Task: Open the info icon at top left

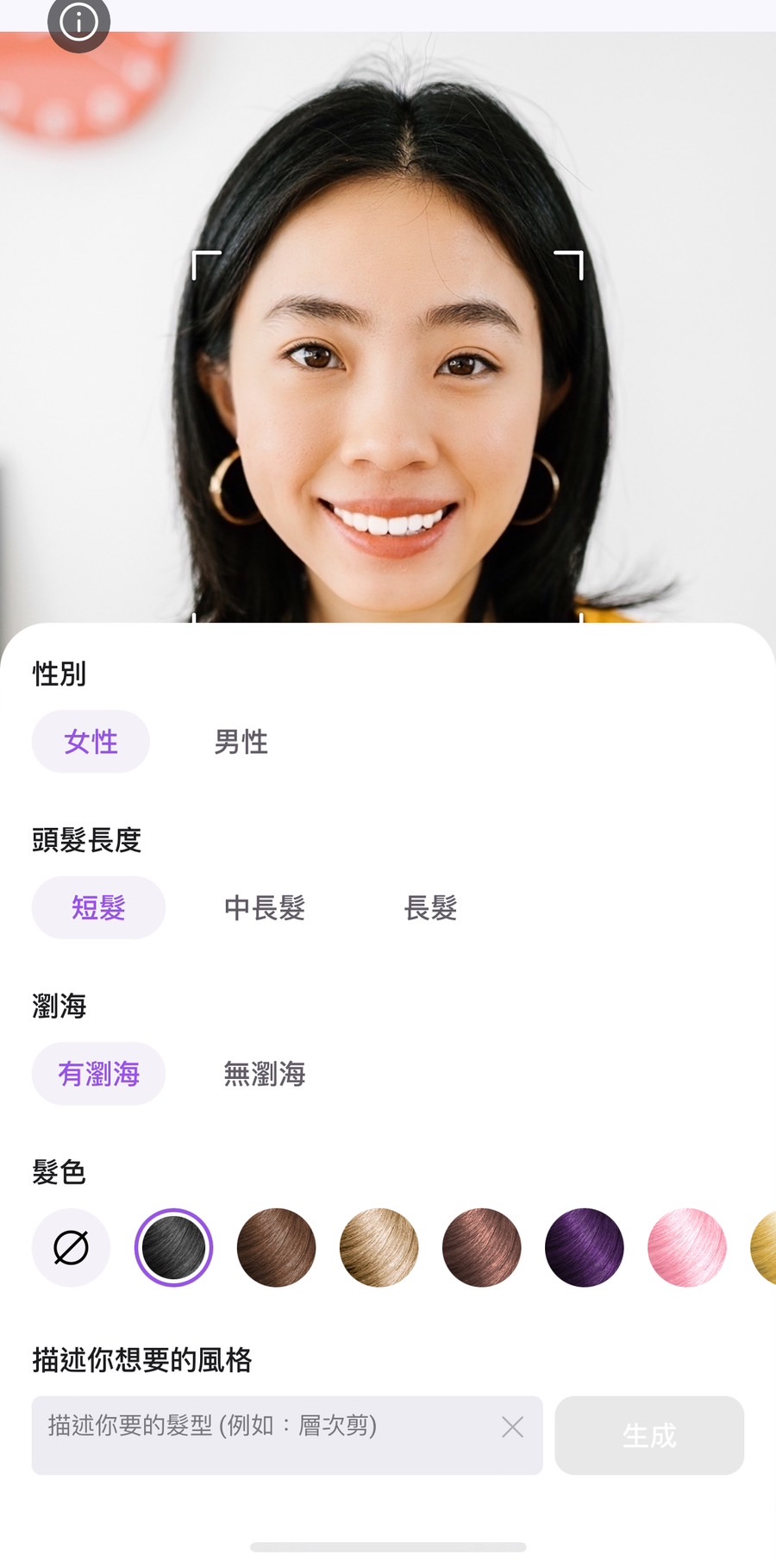Action: coord(78,22)
